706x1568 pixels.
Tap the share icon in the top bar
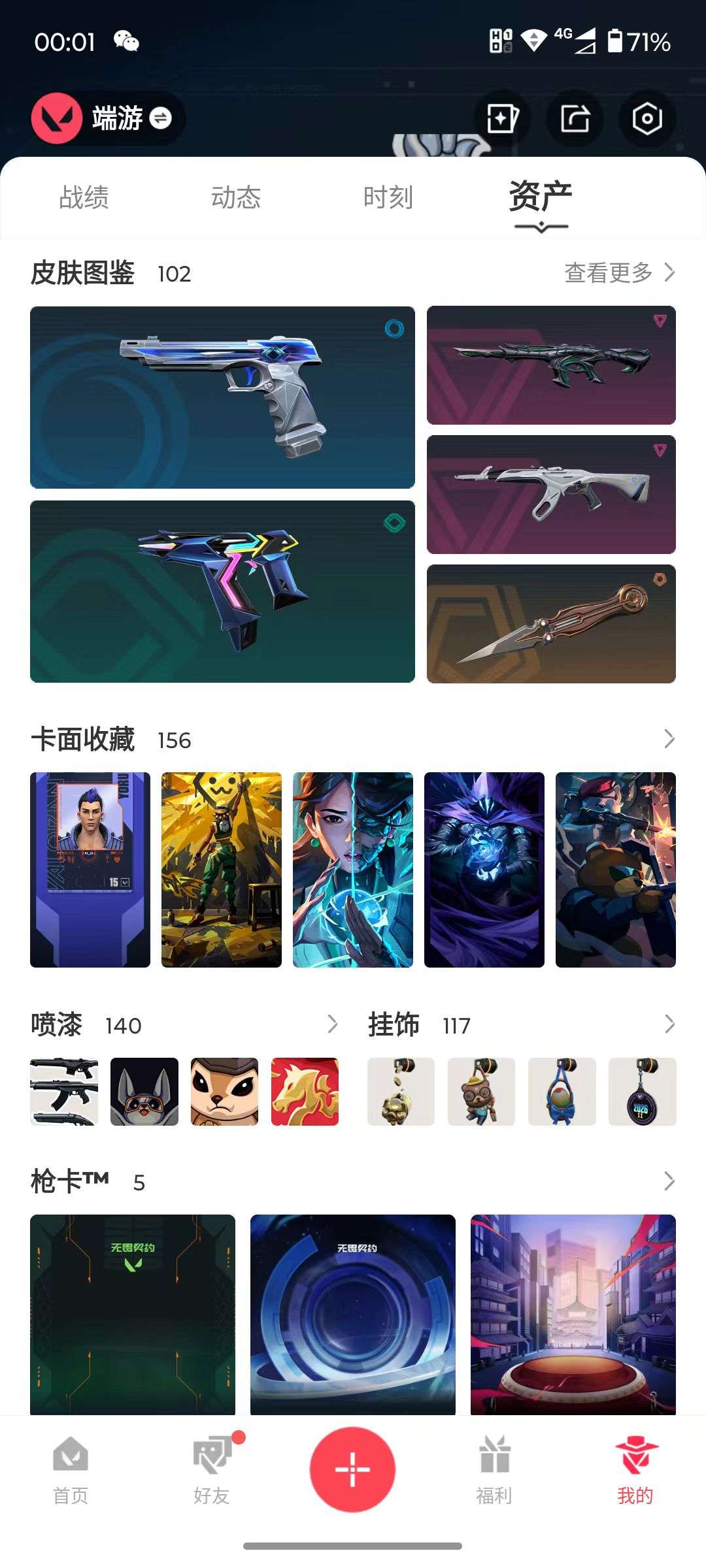(x=574, y=119)
